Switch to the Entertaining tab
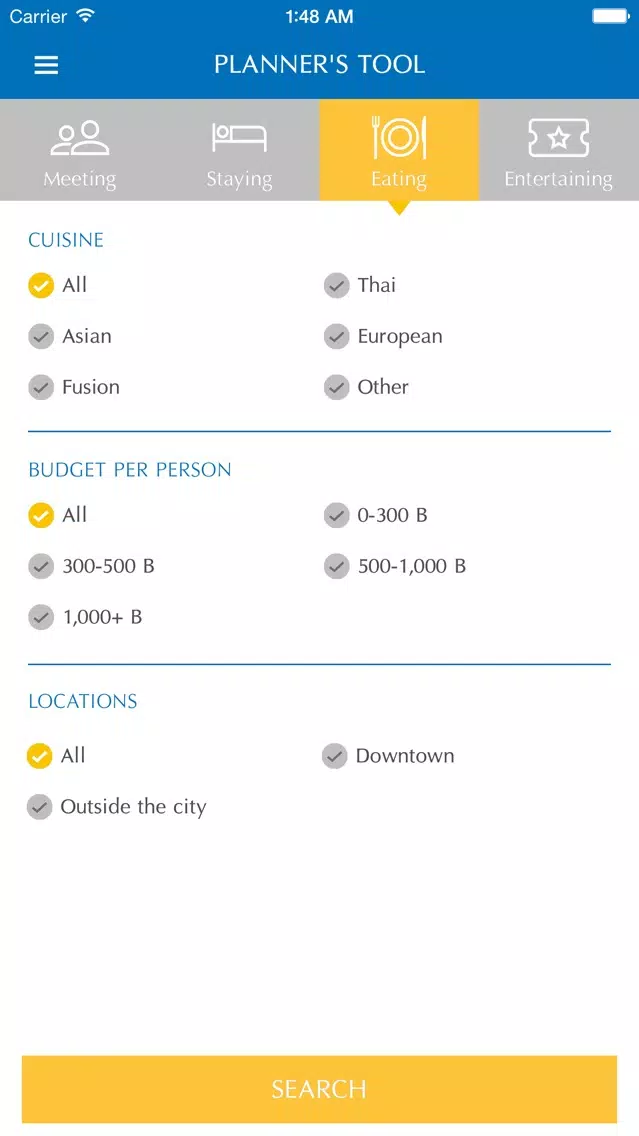The image size is (639, 1136). tap(559, 151)
